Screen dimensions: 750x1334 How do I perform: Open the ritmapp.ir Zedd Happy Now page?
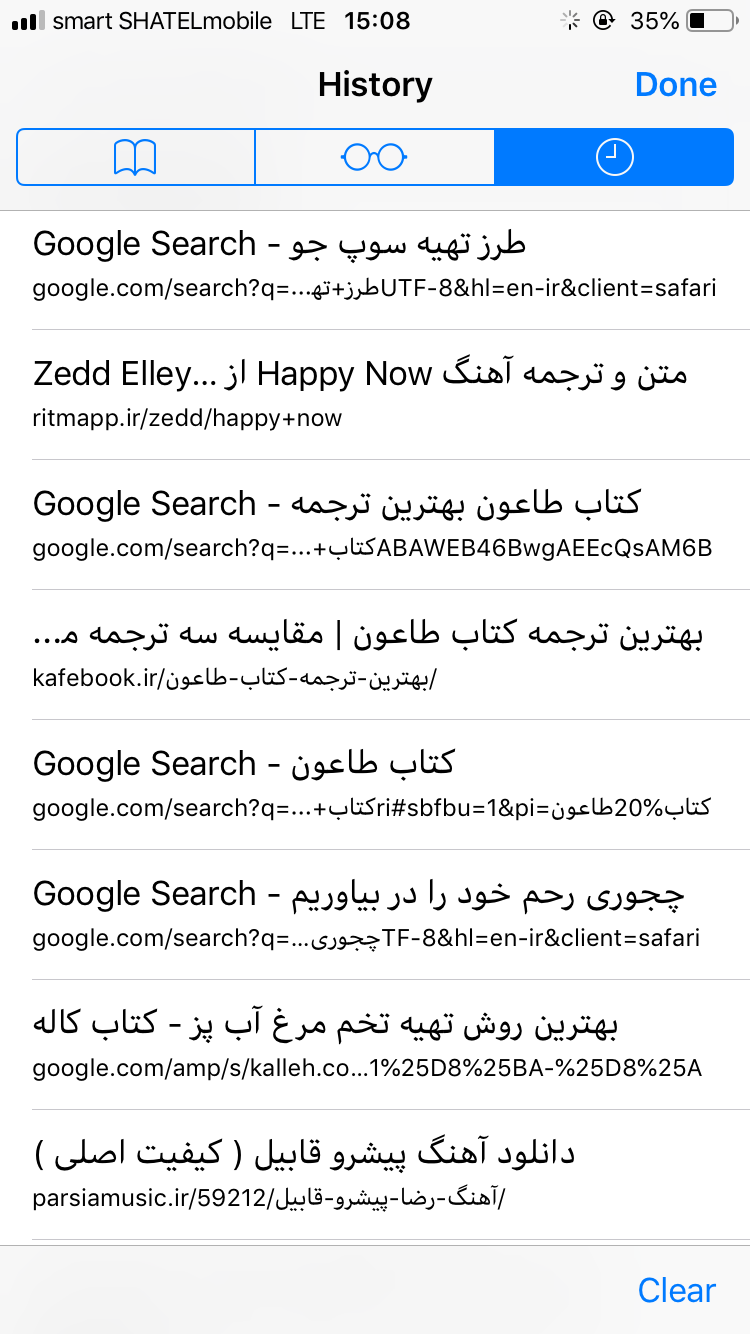[375, 395]
